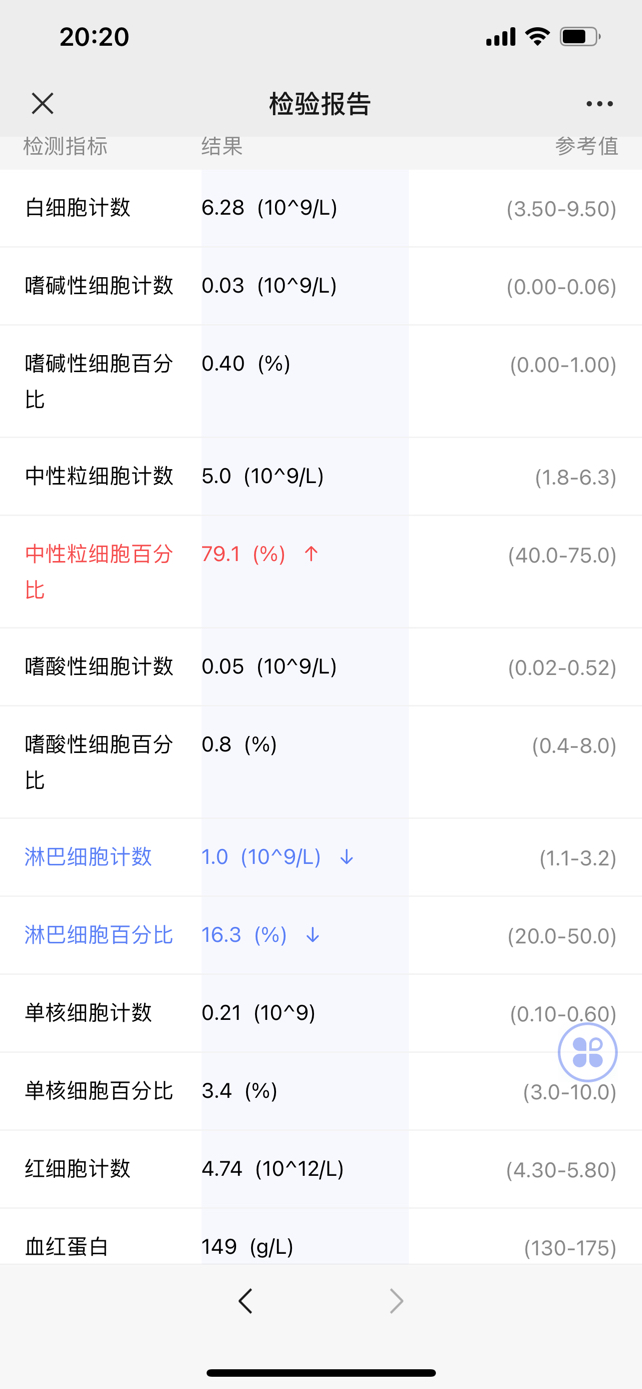Go back with the left arrow
The height and width of the screenshot is (1389, 642).
tap(246, 1300)
